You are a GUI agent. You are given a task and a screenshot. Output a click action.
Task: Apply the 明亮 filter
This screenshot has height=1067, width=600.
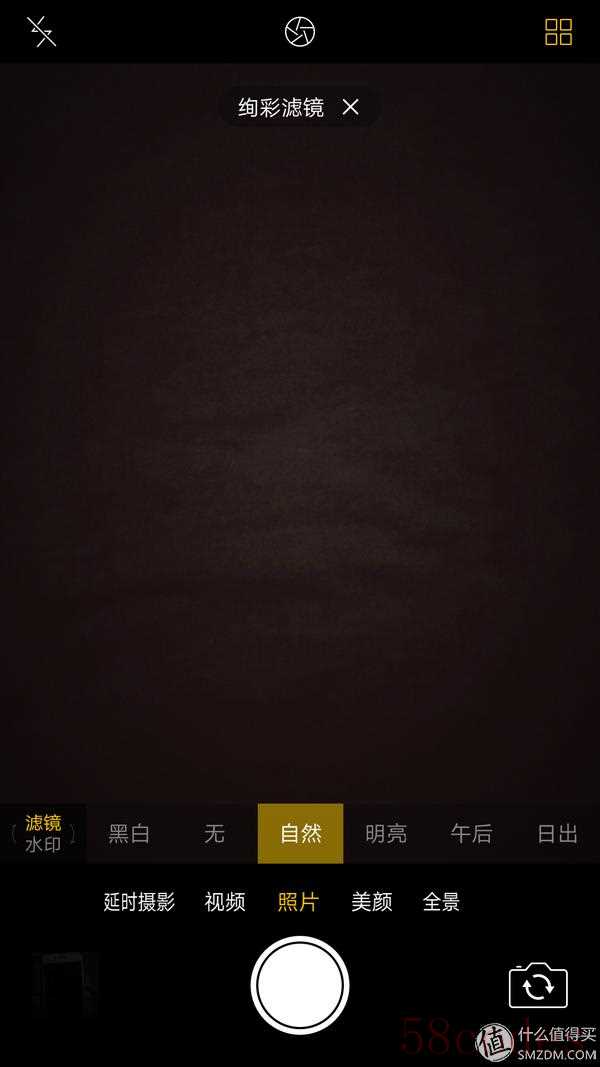(x=386, y=834)
